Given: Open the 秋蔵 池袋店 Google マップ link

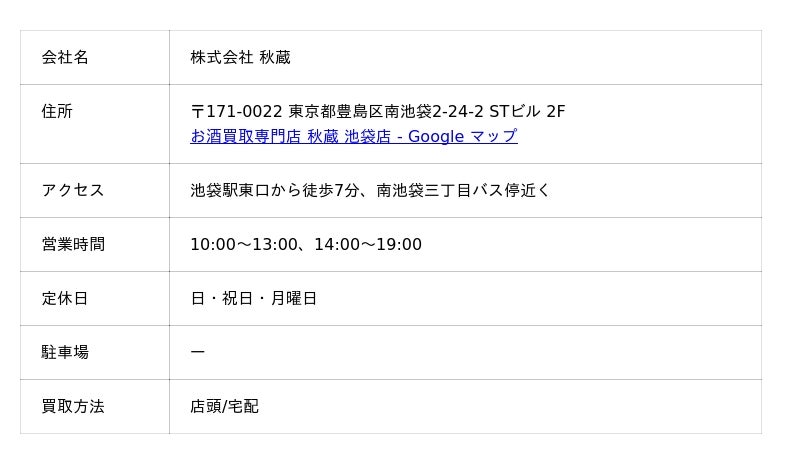Looking at the screenshot, I should (354, 136).
